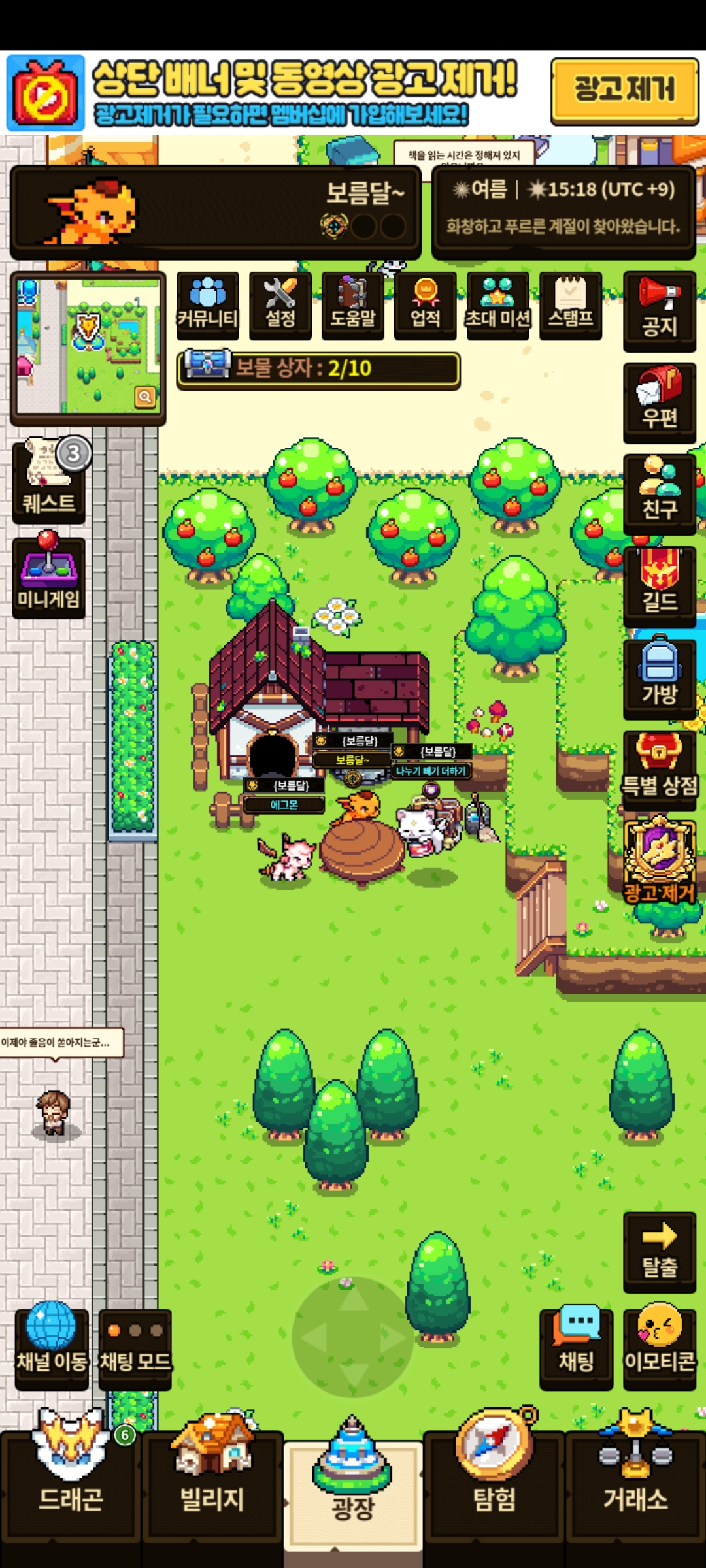
Task: Tap 탈출 to escape
Action: point(660,1252)
